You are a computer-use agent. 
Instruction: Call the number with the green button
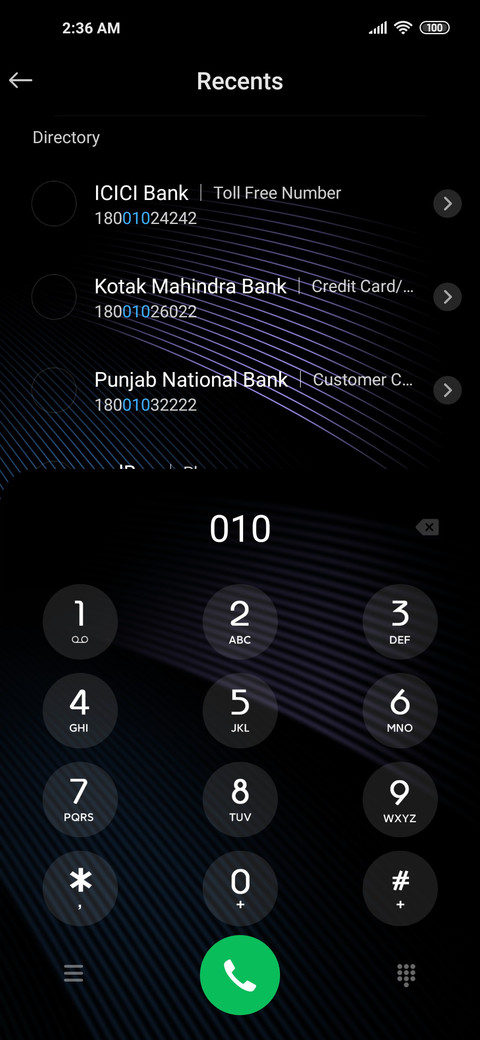[240, 975]
